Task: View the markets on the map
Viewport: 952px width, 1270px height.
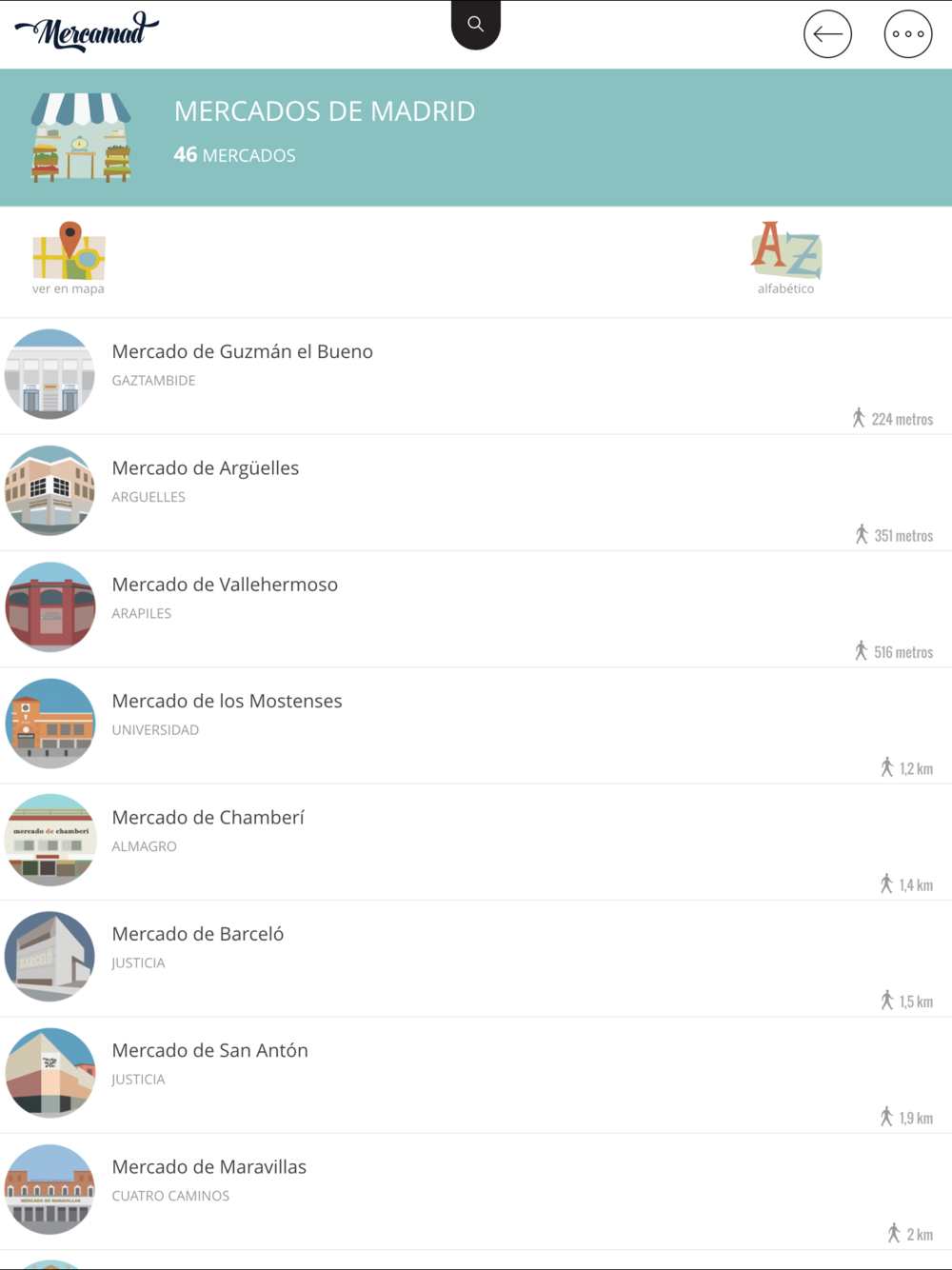Action: point(69,258)
